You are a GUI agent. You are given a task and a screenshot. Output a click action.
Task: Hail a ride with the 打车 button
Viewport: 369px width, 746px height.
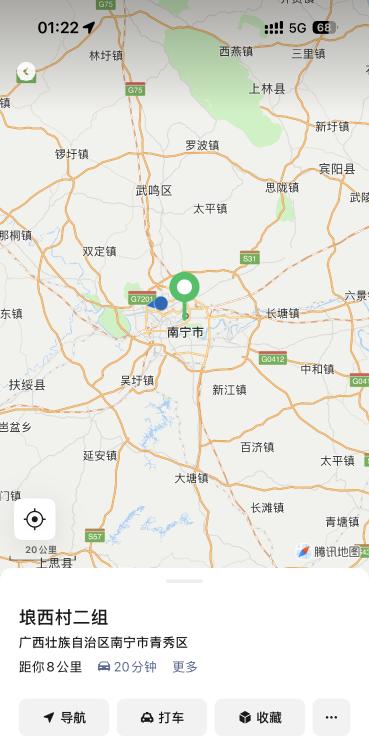click(162, 717)
